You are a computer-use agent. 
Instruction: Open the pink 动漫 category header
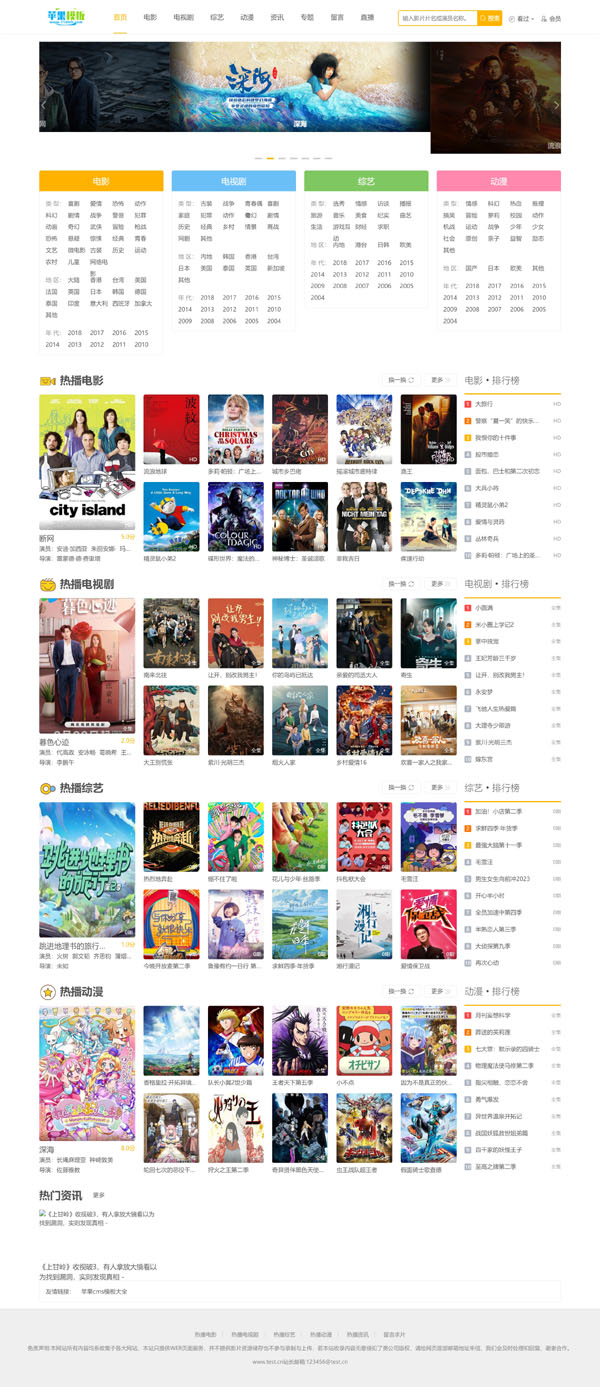pos(498,181)
